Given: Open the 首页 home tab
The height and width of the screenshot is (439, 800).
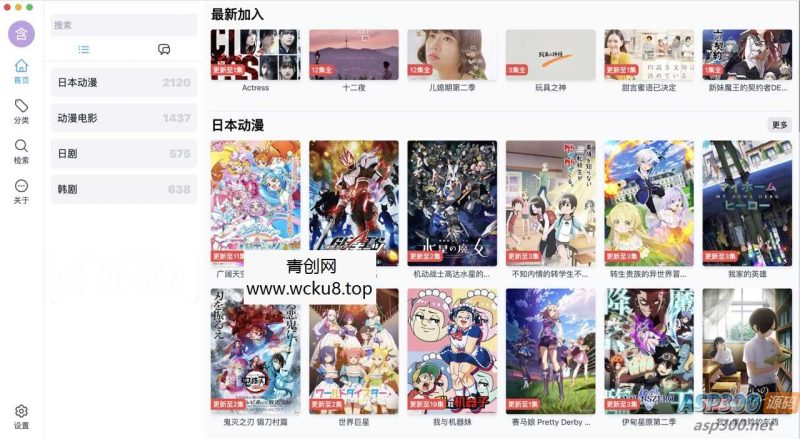Looking at the screenshot, I should [21, 70].
